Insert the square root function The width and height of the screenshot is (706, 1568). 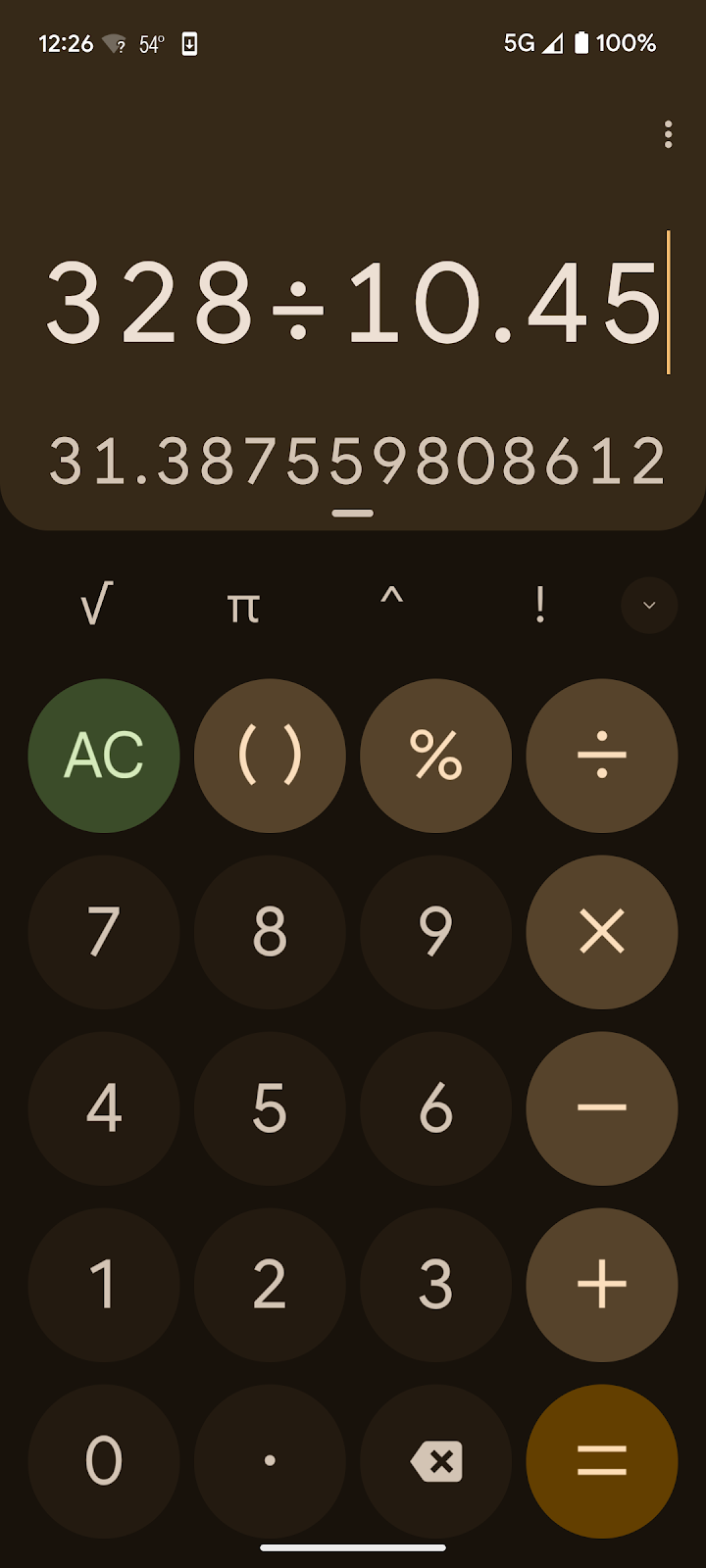pos(96,605)
